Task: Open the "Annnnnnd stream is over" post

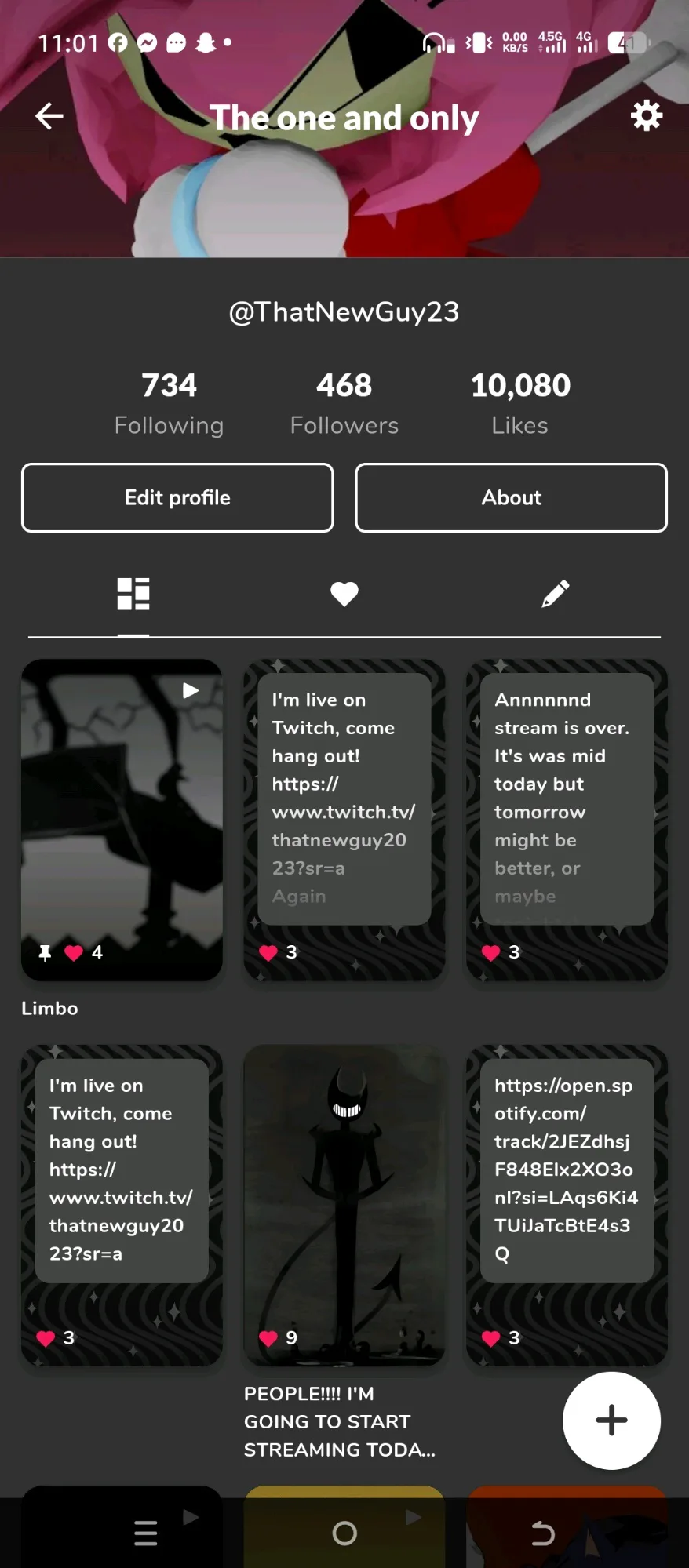Action: [x=567, y=820]
